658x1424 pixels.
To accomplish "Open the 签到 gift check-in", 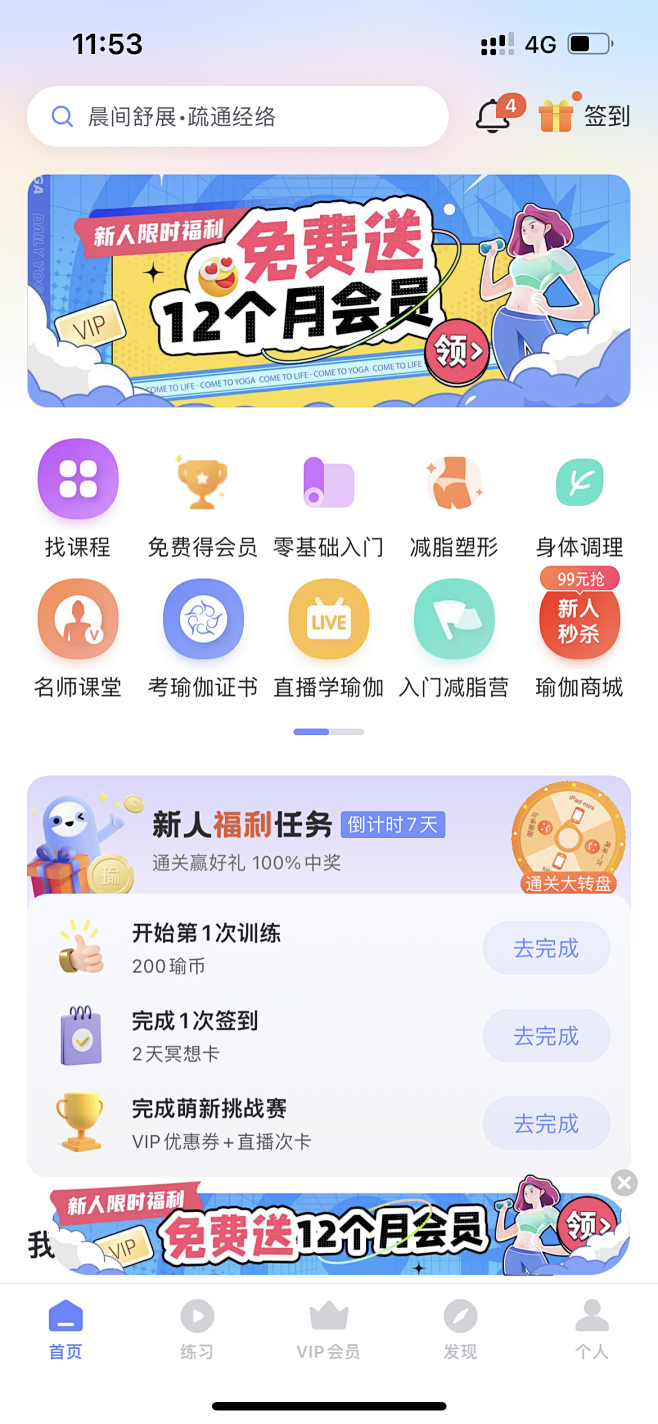I will tap(585, 116).
